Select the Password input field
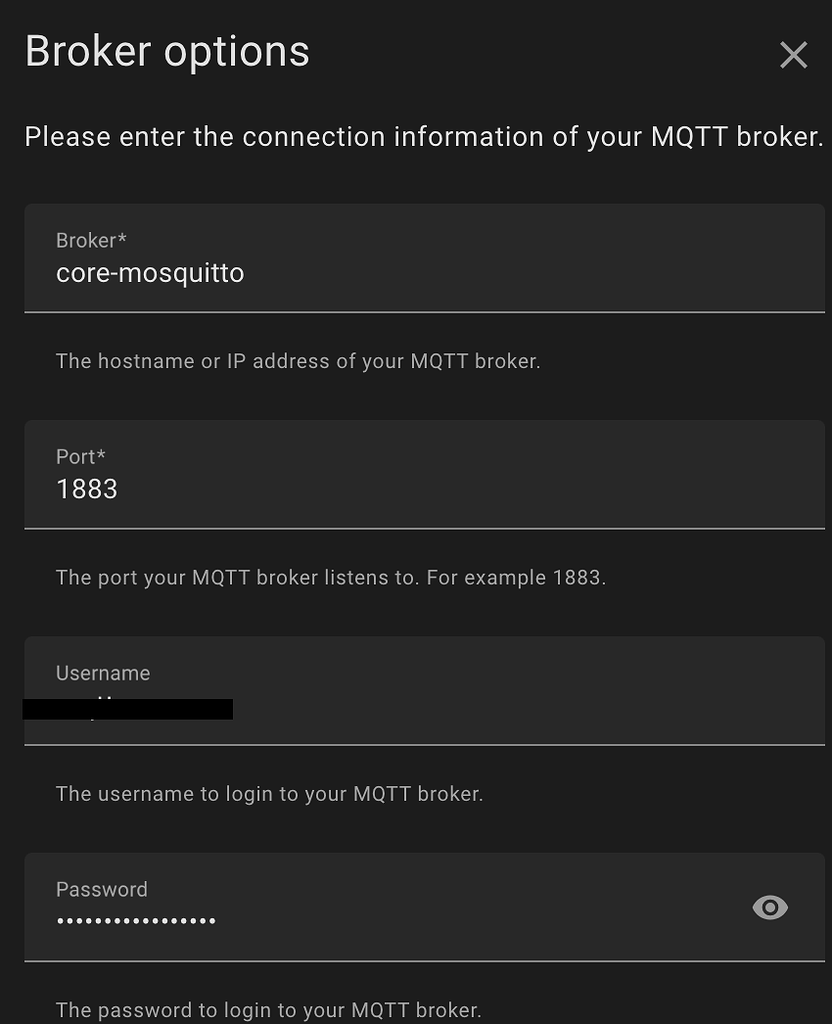Image resolution: width=832 pixels, height=1024 pixels. 380,919
